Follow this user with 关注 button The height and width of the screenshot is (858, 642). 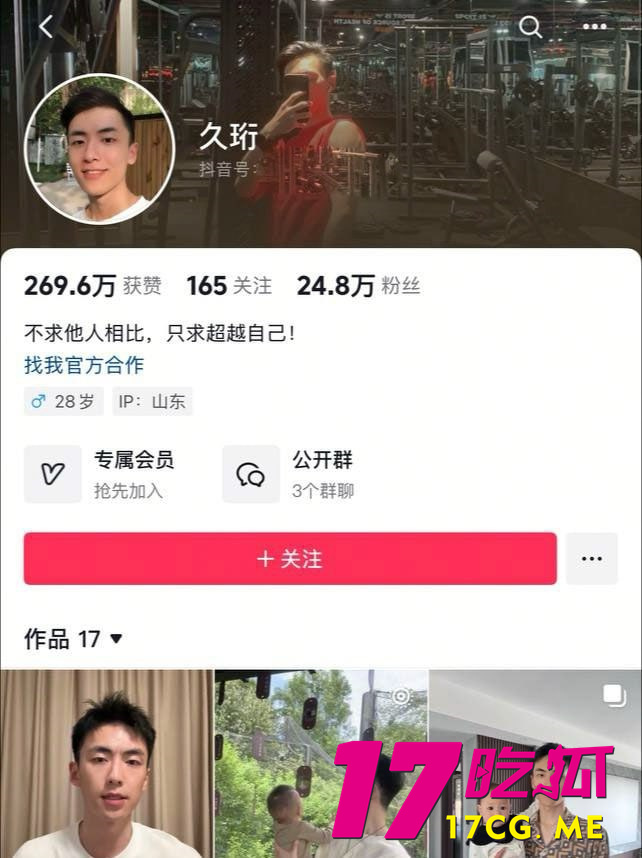click(x=290, y=559)
